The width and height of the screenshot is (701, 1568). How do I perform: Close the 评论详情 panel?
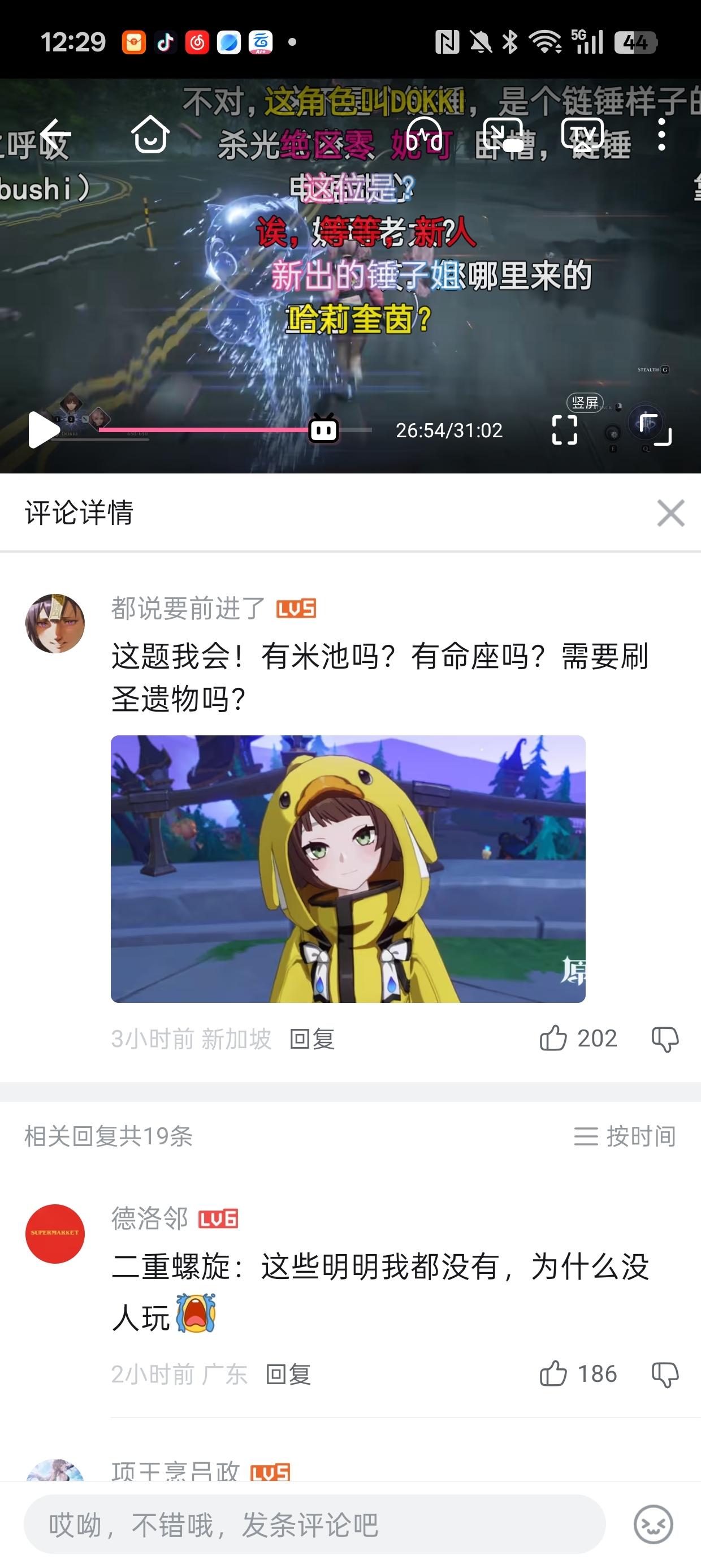[x=670, y=512]
